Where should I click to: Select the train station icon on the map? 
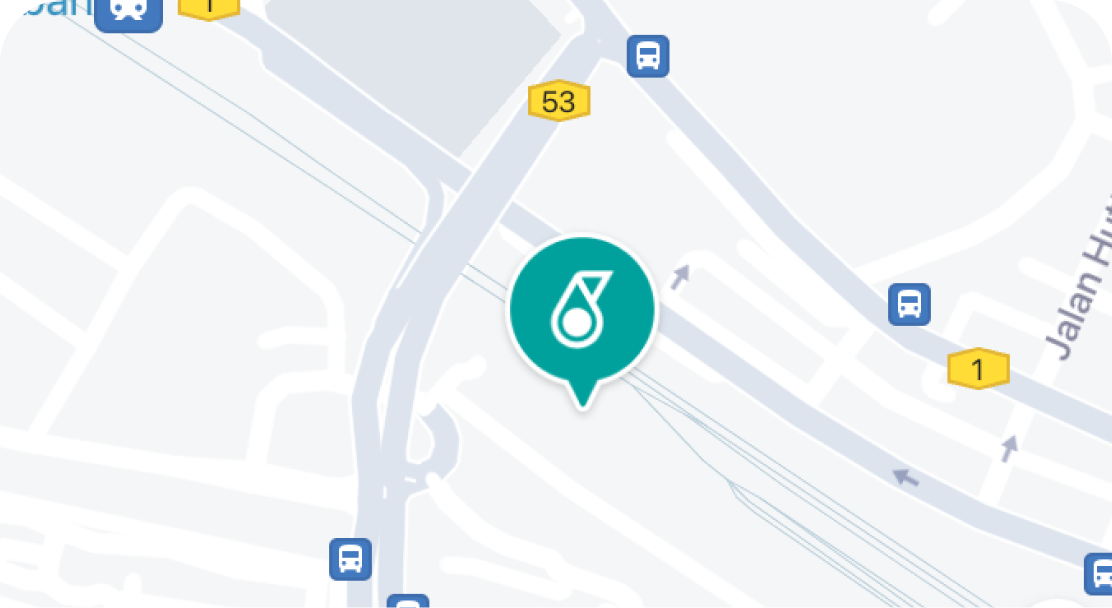click(128, 10)
